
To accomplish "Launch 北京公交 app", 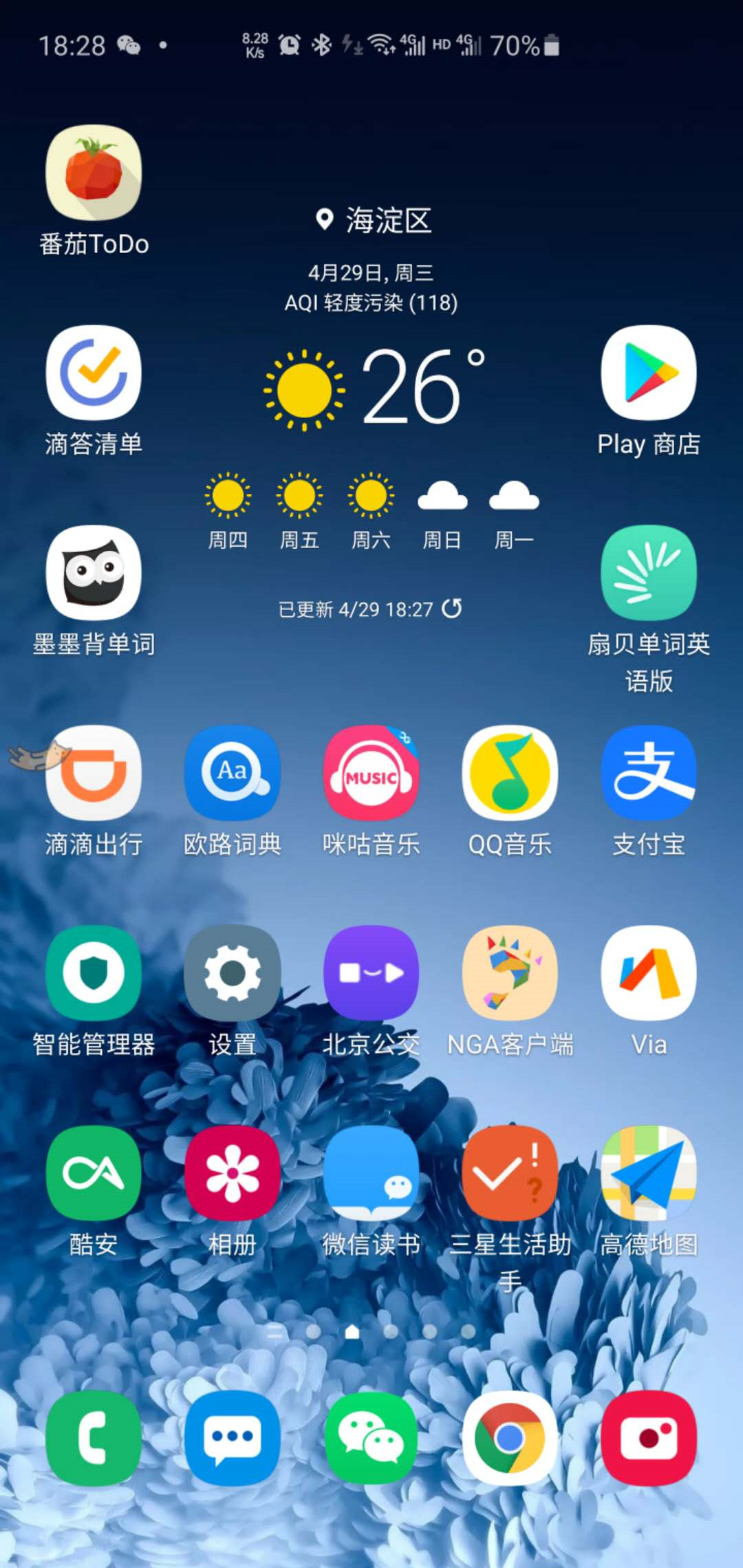I will 371,973.
